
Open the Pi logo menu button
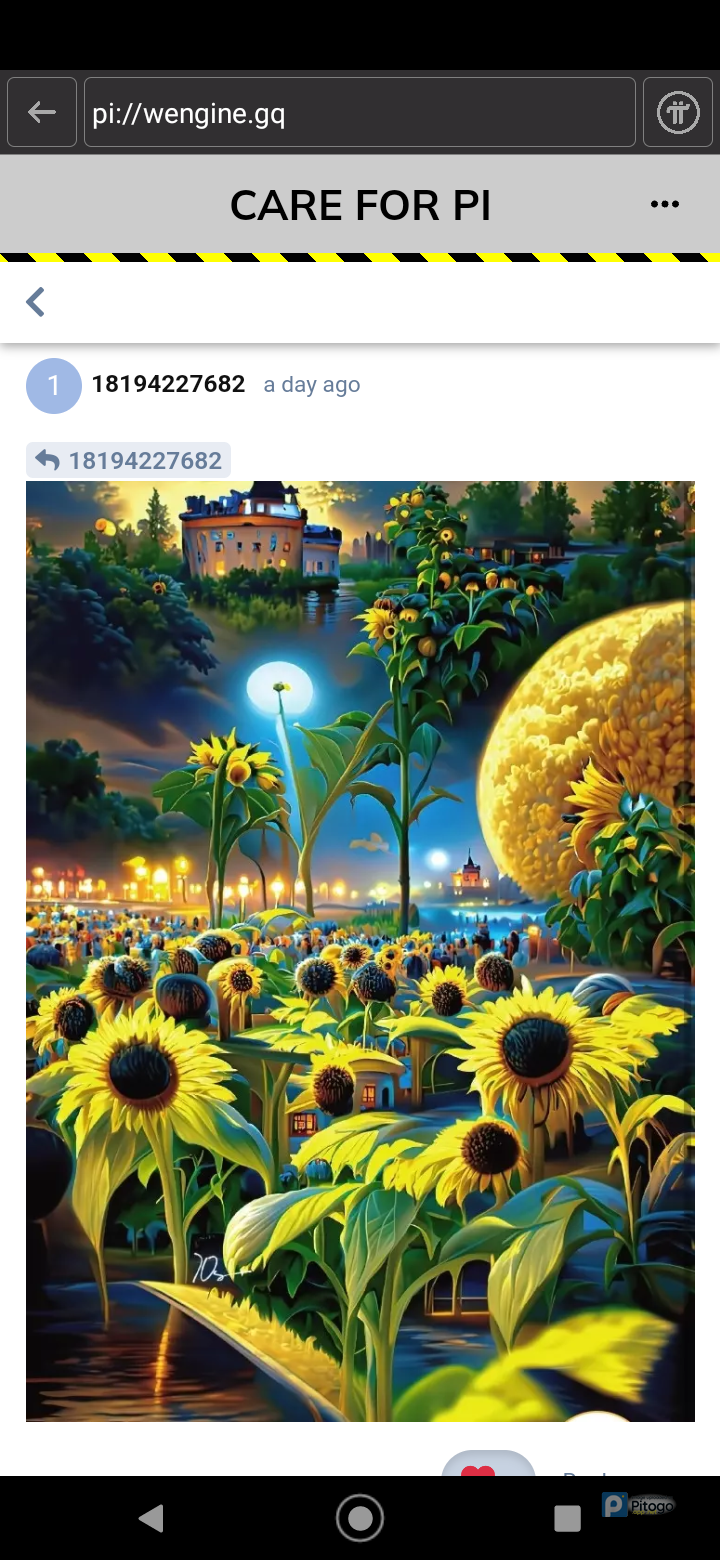678,113
